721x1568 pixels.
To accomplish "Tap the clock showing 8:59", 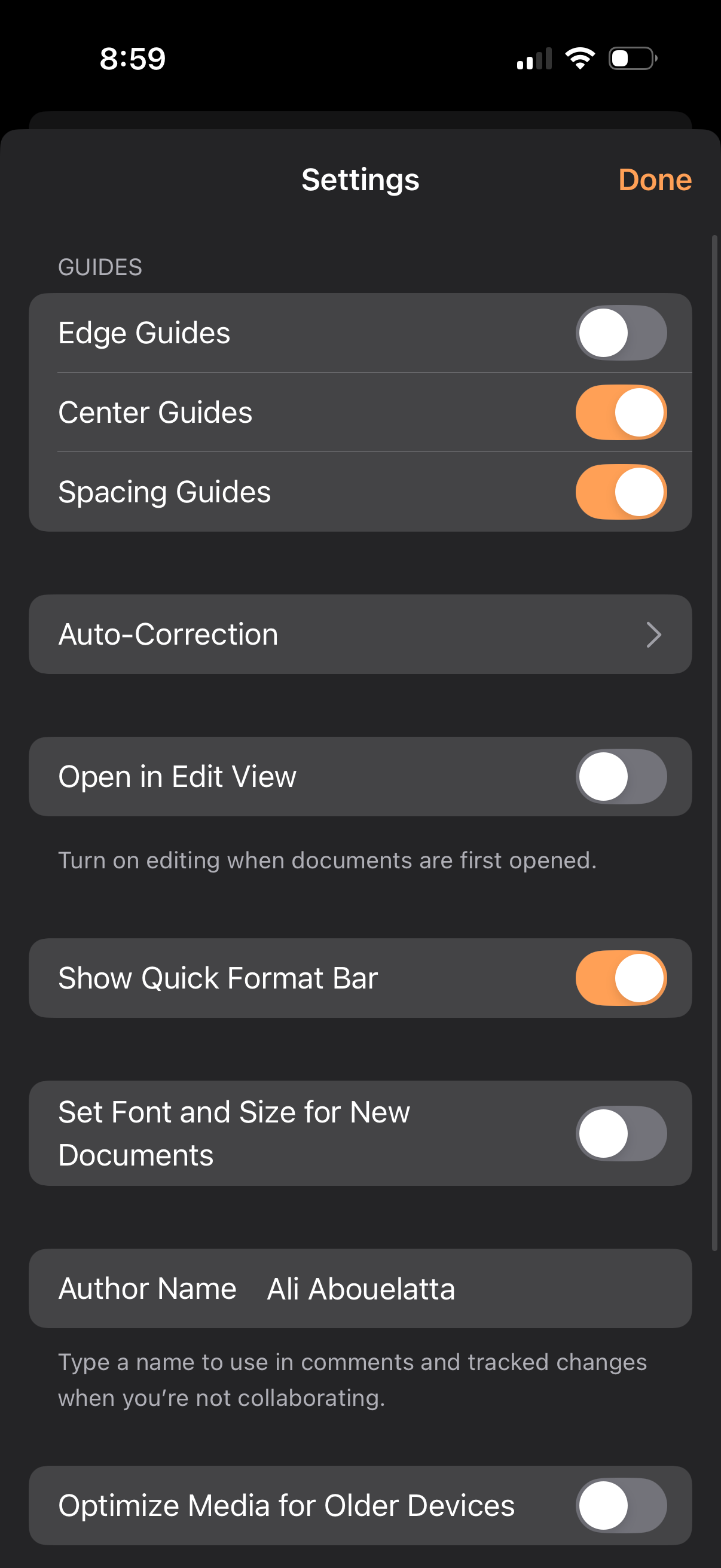I will tap(132, 58).
